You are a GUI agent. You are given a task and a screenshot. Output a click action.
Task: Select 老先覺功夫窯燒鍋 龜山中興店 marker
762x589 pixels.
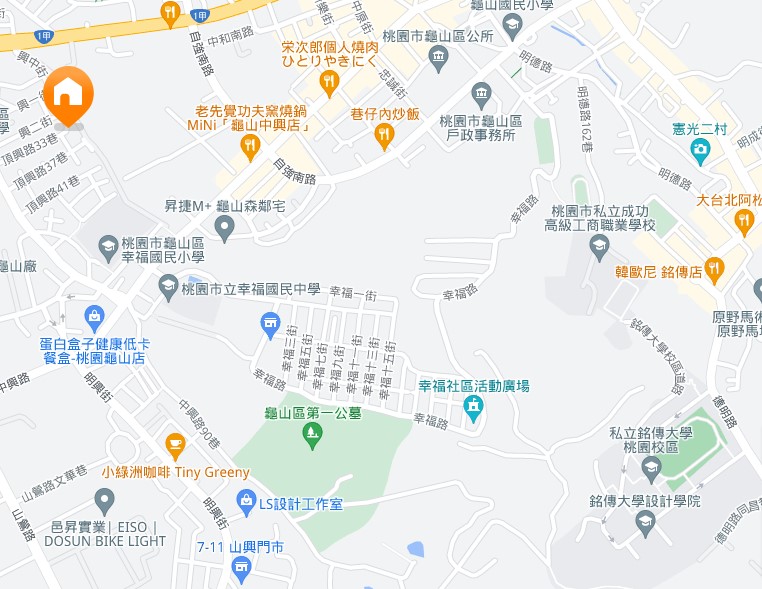pyautogui.click(x=250, y=145)
